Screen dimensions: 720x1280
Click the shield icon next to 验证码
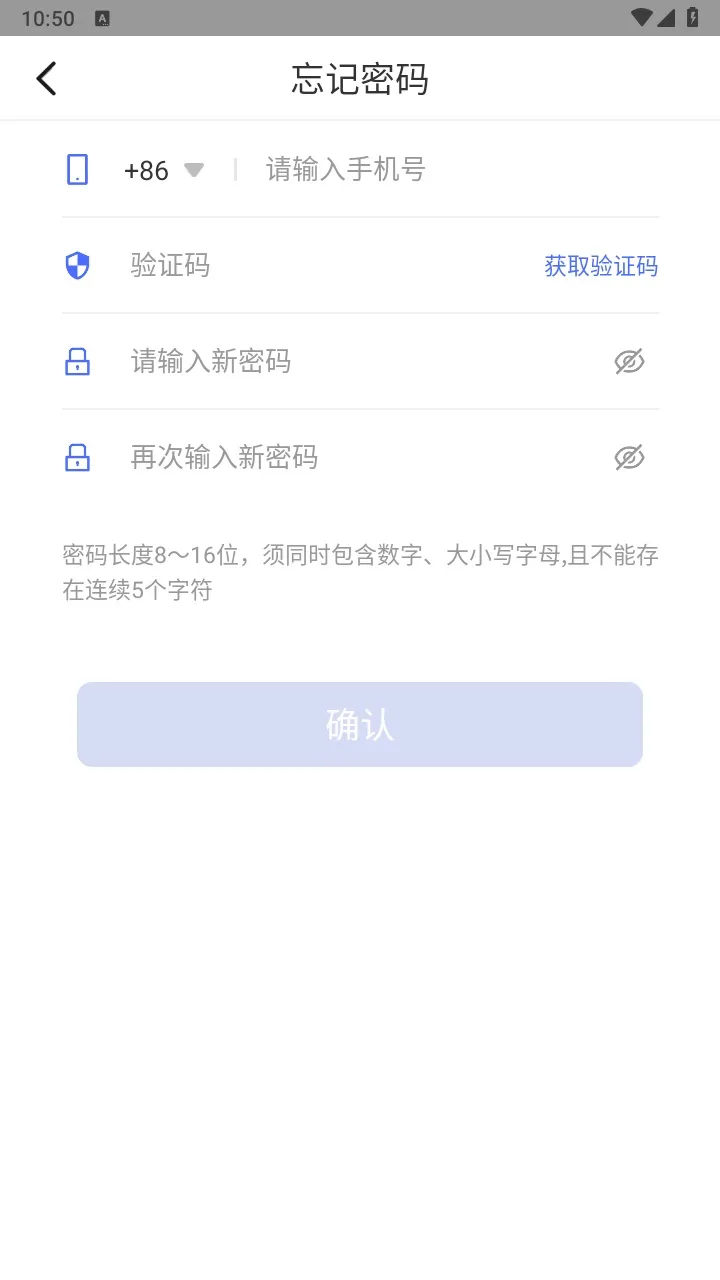pyautogui.click(x=77, y=265)
